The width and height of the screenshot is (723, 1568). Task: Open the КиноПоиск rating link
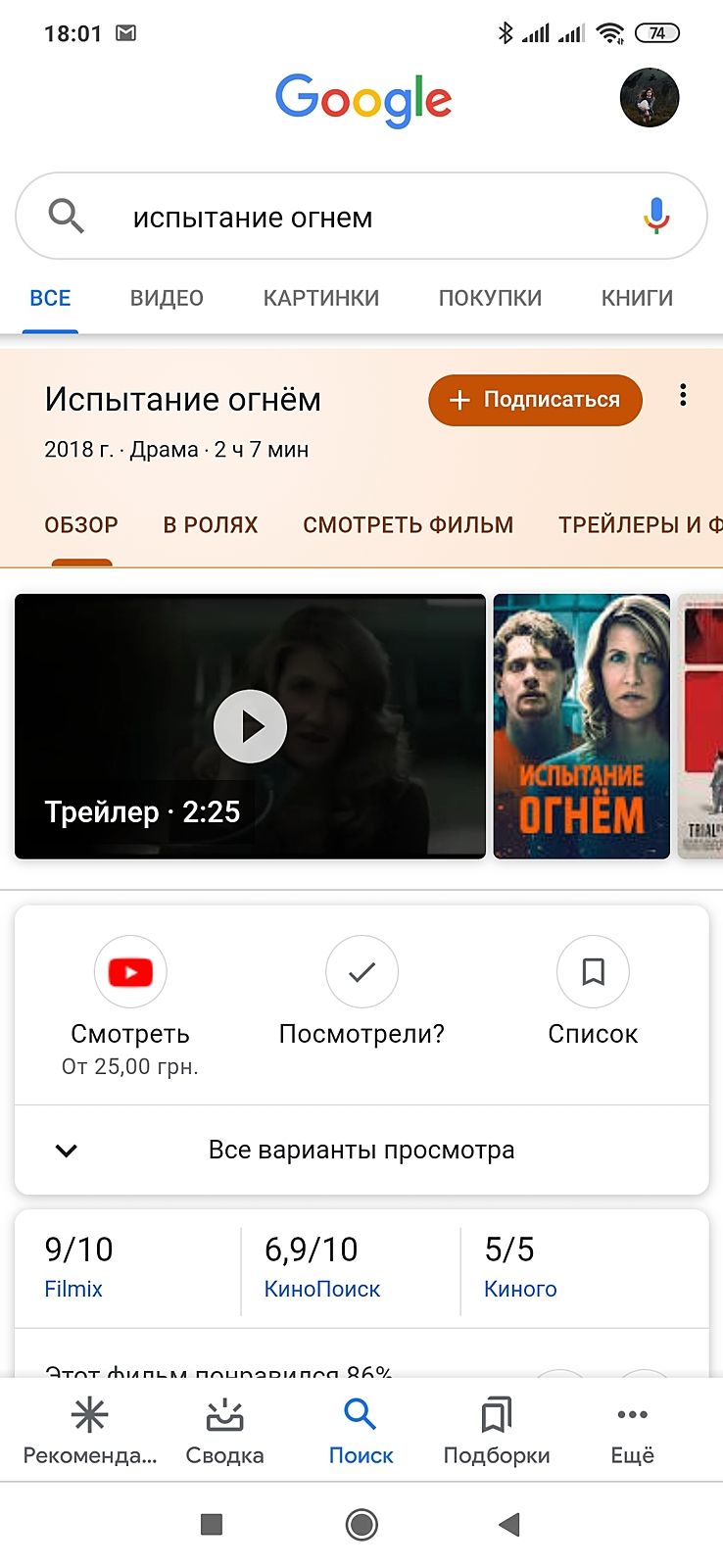(x=322, y=1289)
